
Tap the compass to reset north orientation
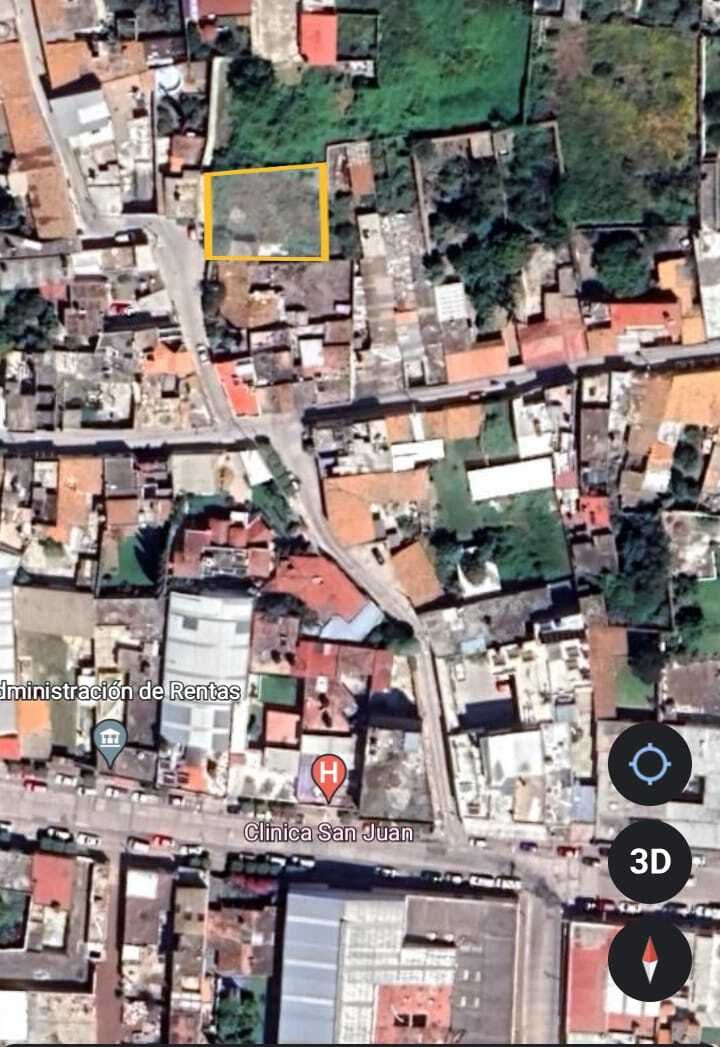coord(649,959)
